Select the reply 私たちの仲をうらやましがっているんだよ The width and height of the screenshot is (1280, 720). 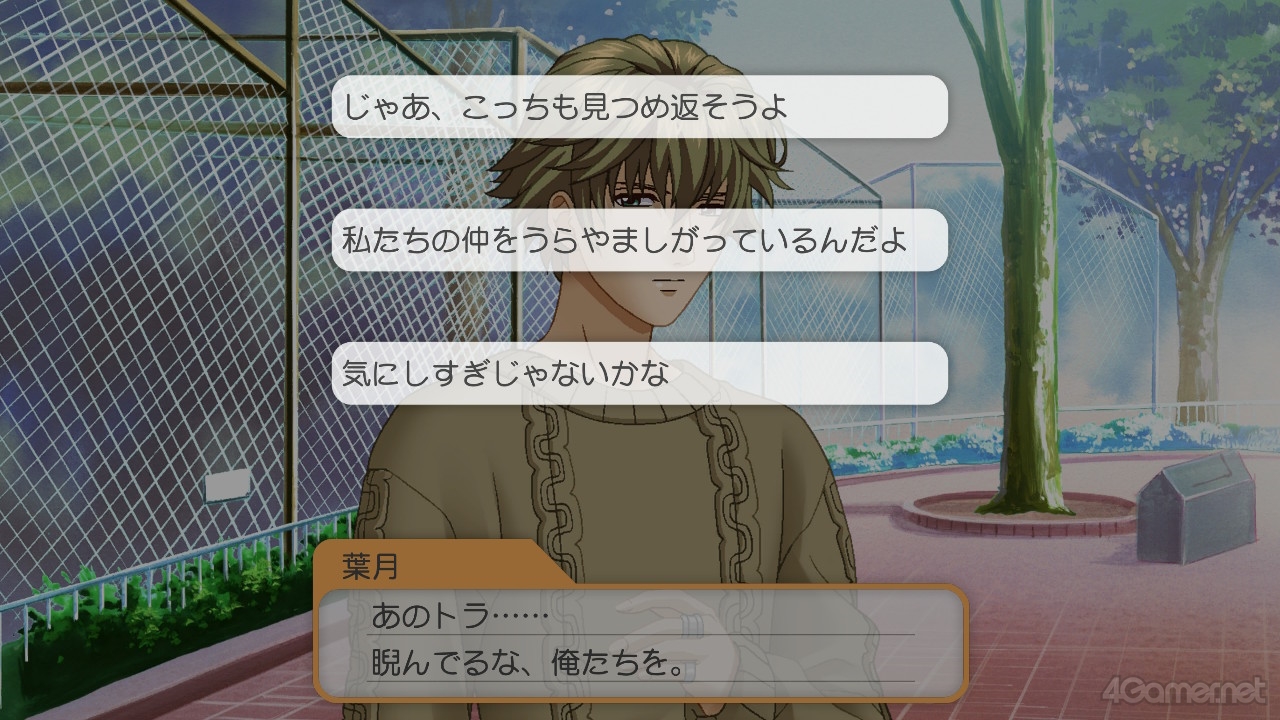coord(640,240)
